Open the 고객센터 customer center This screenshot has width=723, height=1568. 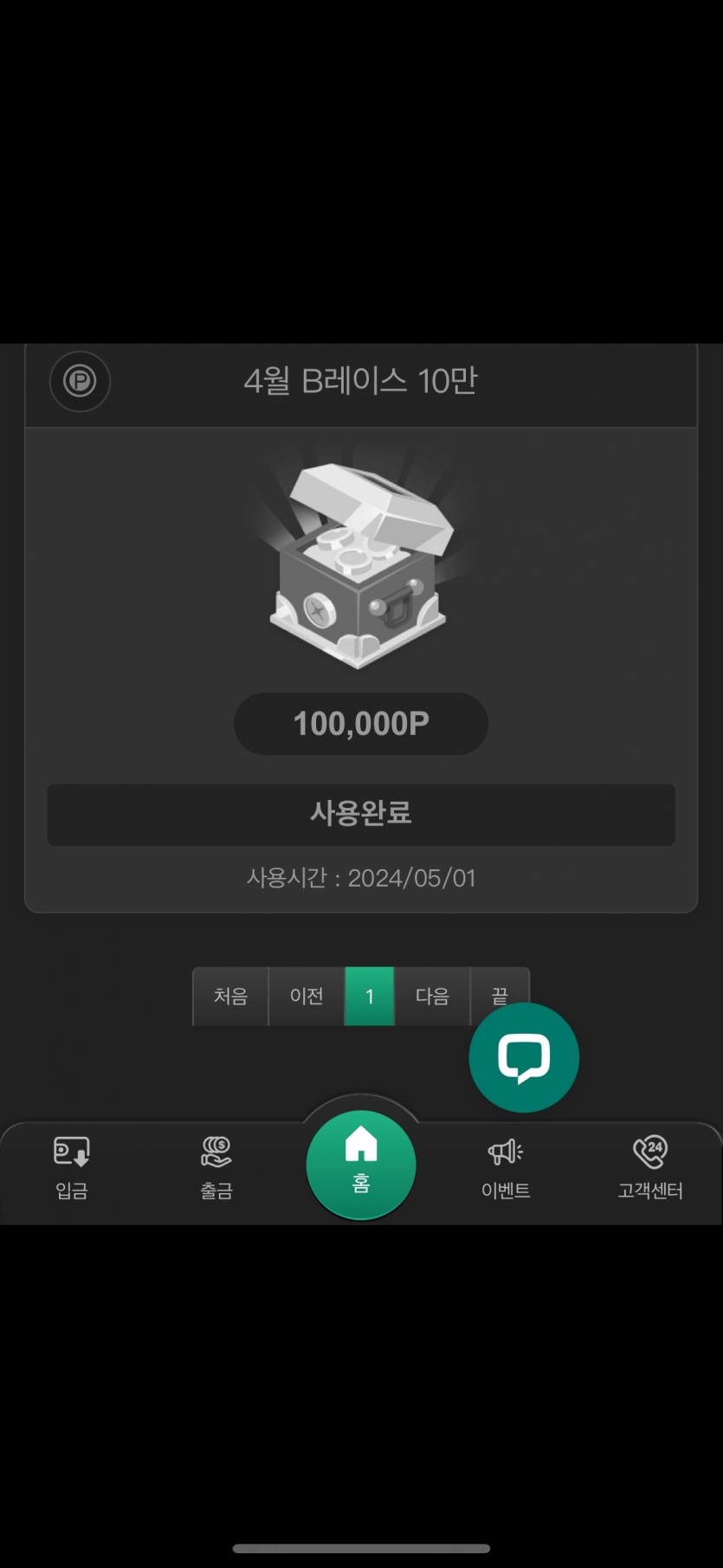[650, 1168]
